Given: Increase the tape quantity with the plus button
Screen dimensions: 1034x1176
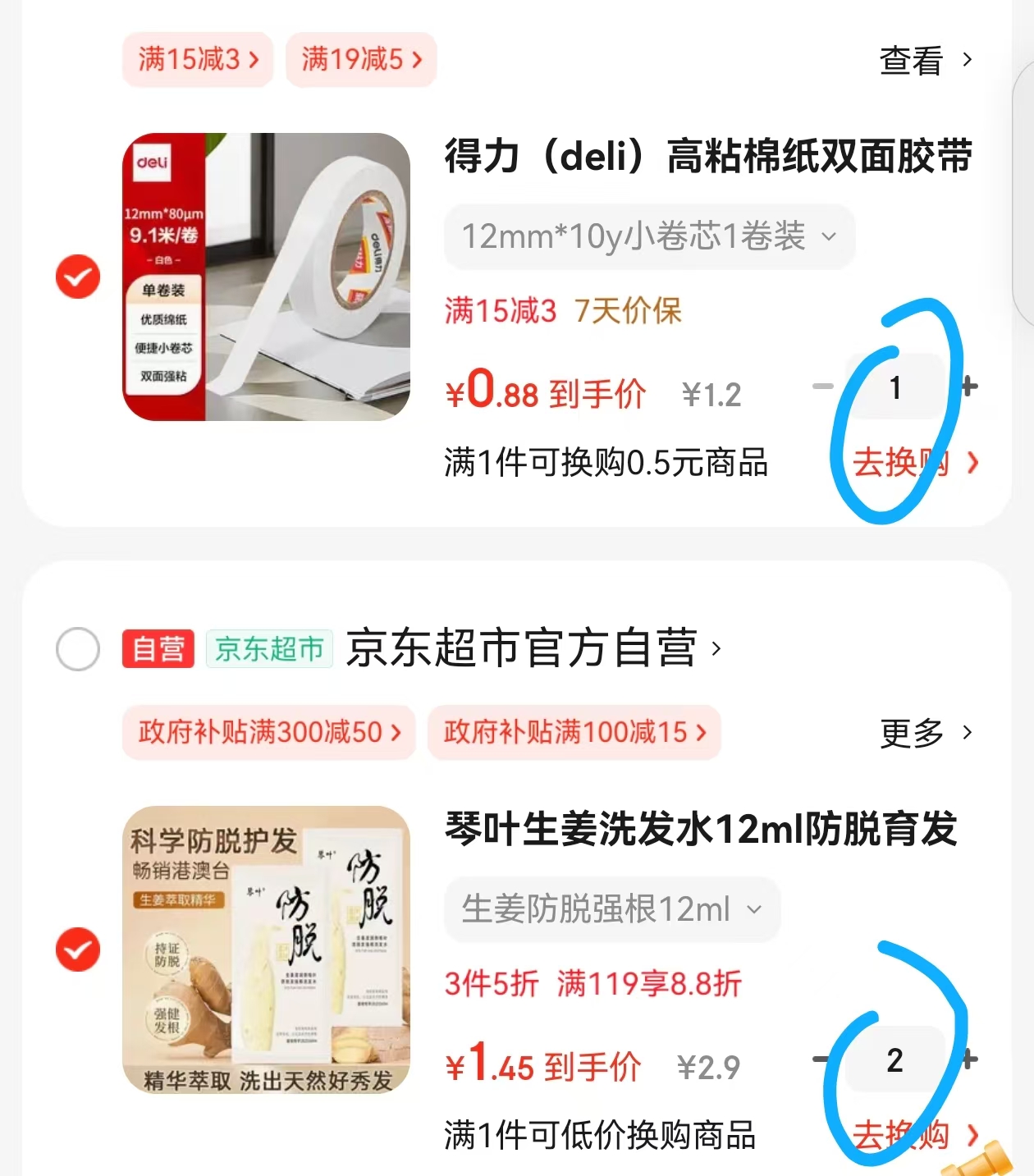Looking at the screenshot, I should point(970,386).
